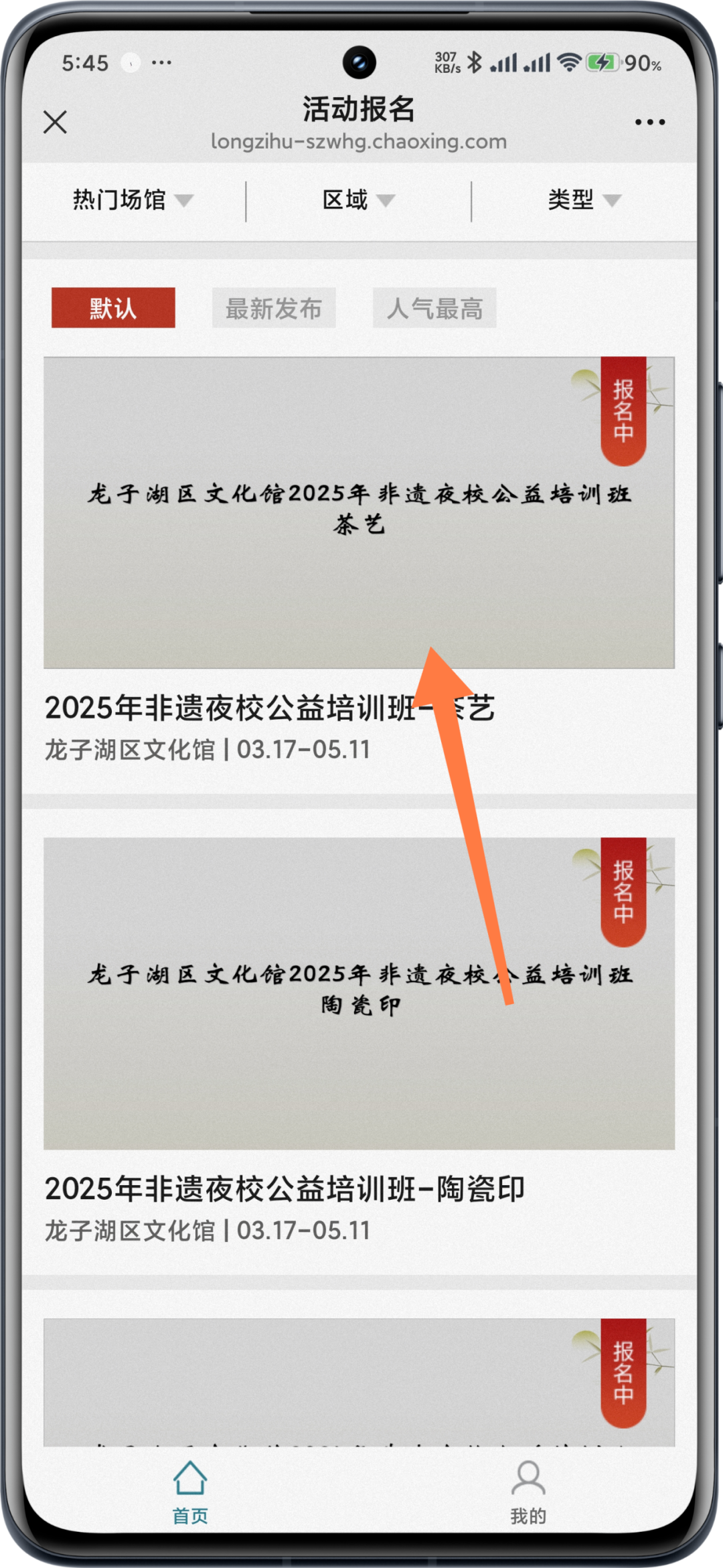The width and height of the screenshot is (723, 1568).
Task: Open the three-dot overflow menu
Action: pos(649,123)
